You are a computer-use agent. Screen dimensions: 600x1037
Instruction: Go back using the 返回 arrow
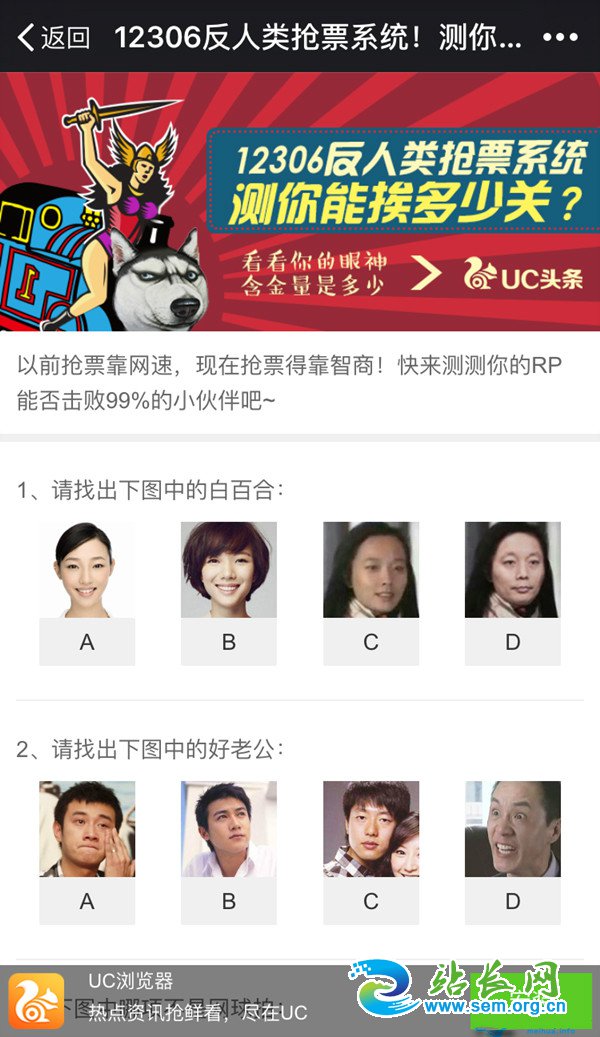53,37
